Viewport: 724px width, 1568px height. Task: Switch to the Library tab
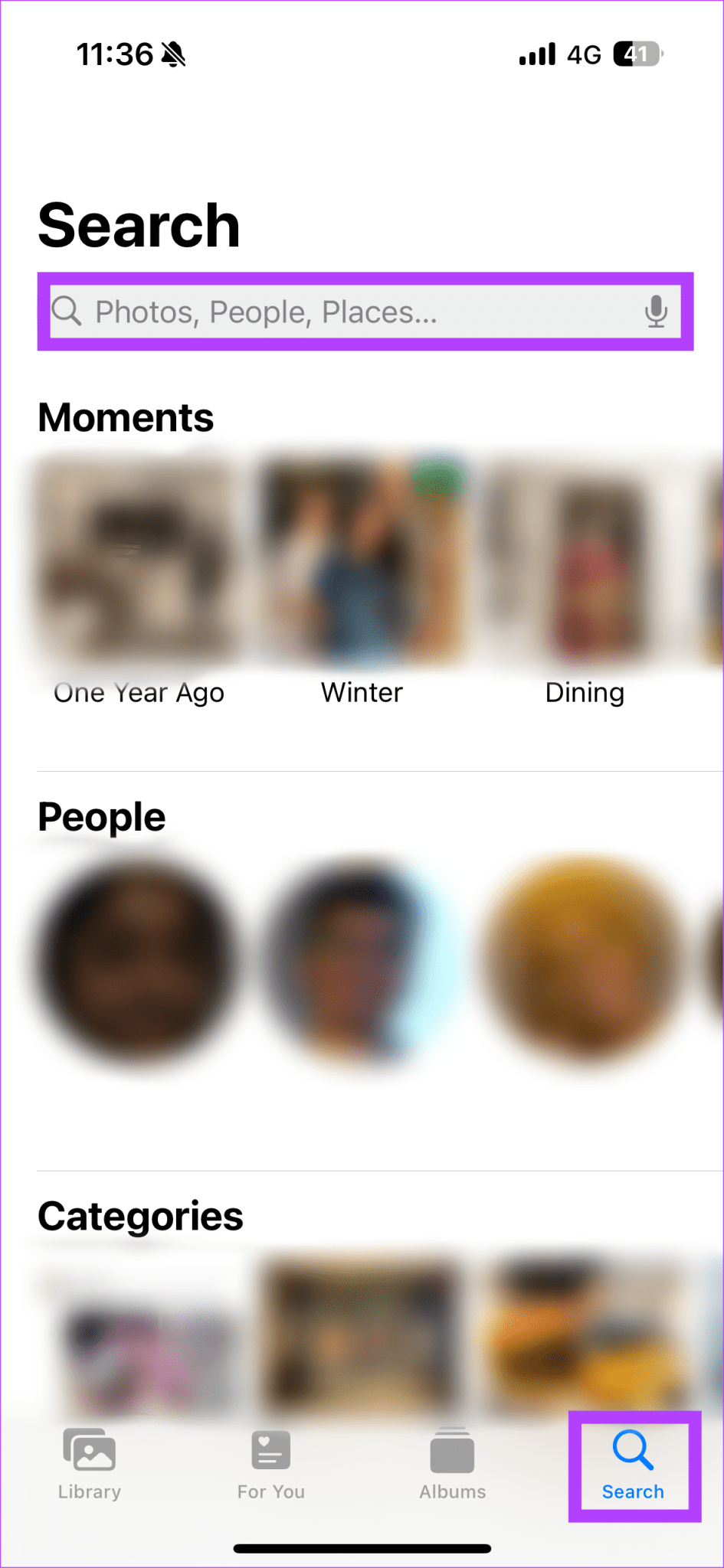point(88,1466)
